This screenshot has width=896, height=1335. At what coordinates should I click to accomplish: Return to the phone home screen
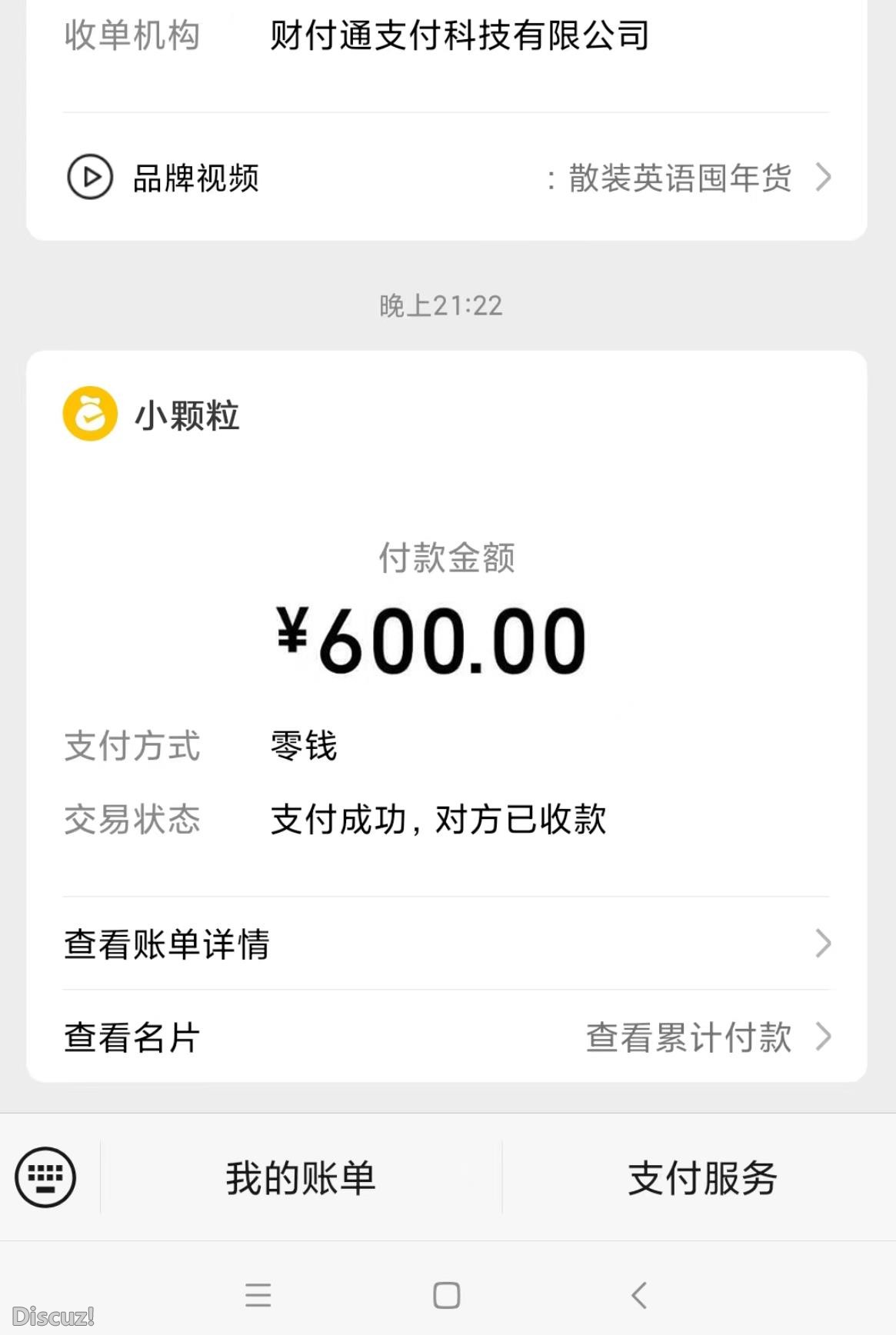coord(447,1295)
